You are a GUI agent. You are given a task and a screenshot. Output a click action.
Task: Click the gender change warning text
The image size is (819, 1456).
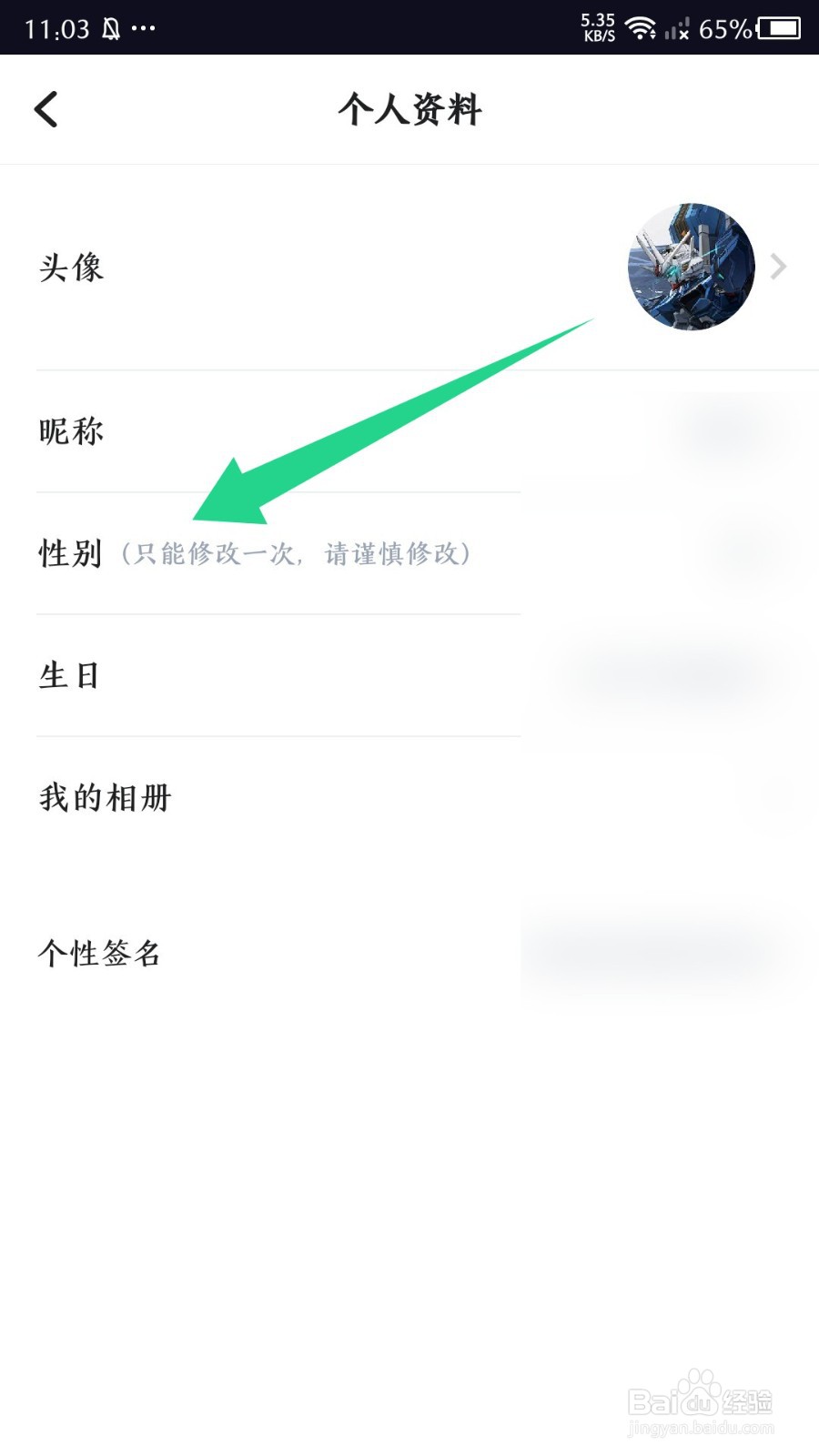pyautogui.click(x=298, y=554)
